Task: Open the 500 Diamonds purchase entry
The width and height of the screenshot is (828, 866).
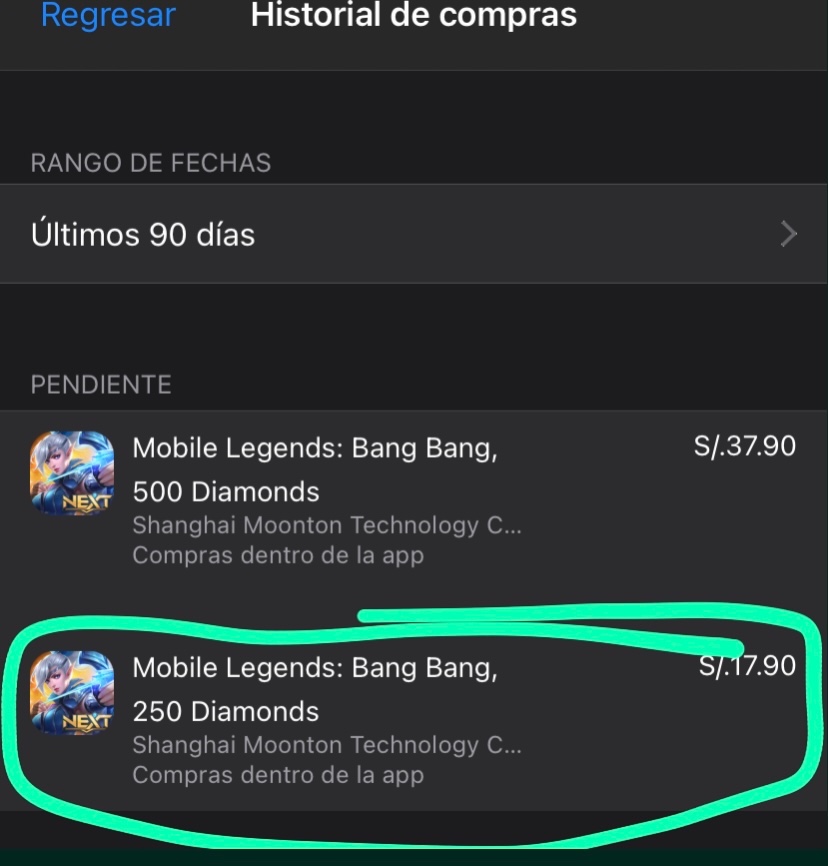Action: point(413,500)
